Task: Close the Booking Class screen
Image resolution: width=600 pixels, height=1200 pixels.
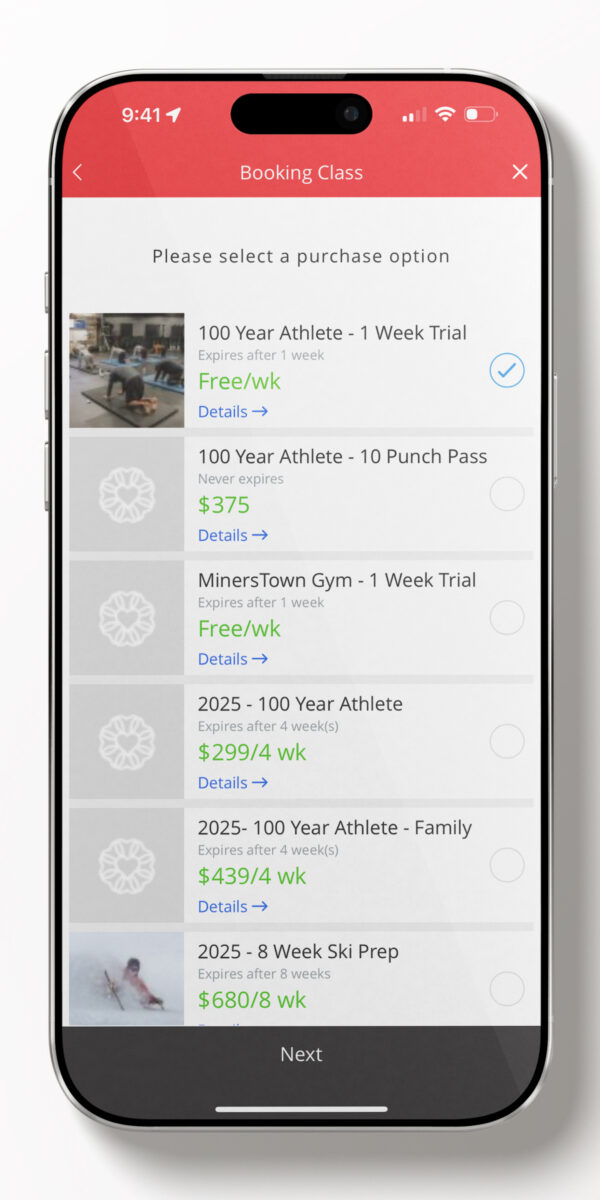Action: 519,172
